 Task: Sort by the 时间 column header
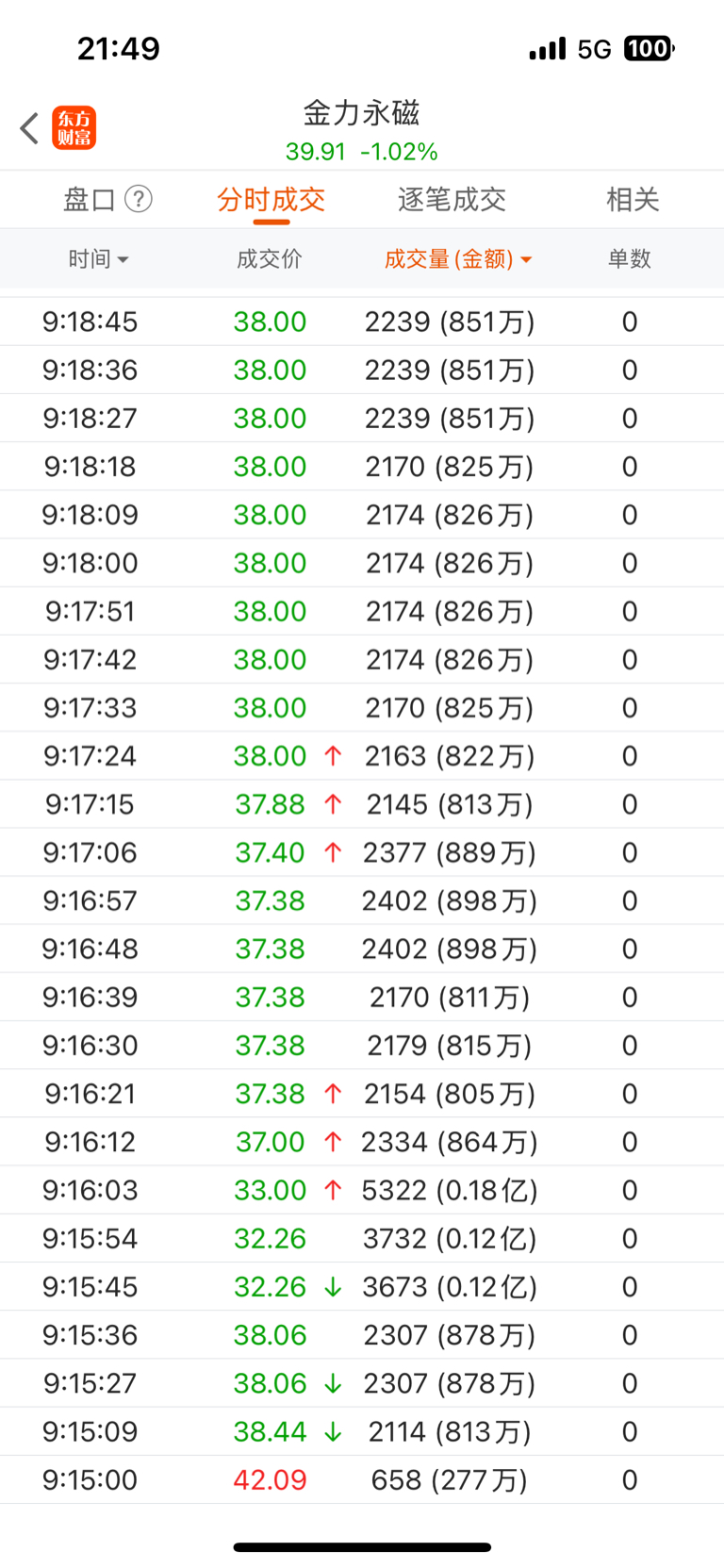98,258
